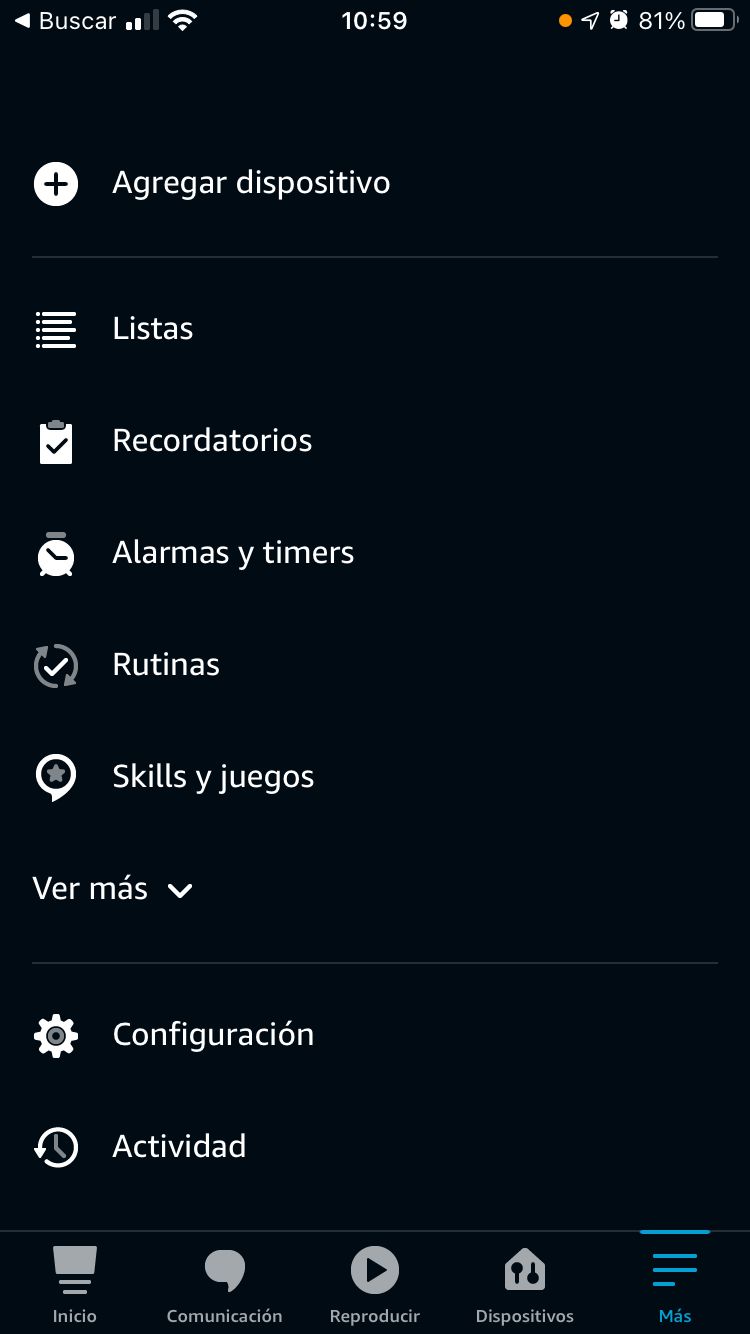Tap the Reproducir playback icon
The height and width of the screenshot is (1334, 750).
pyautogui.click(x=374, y=1270)
